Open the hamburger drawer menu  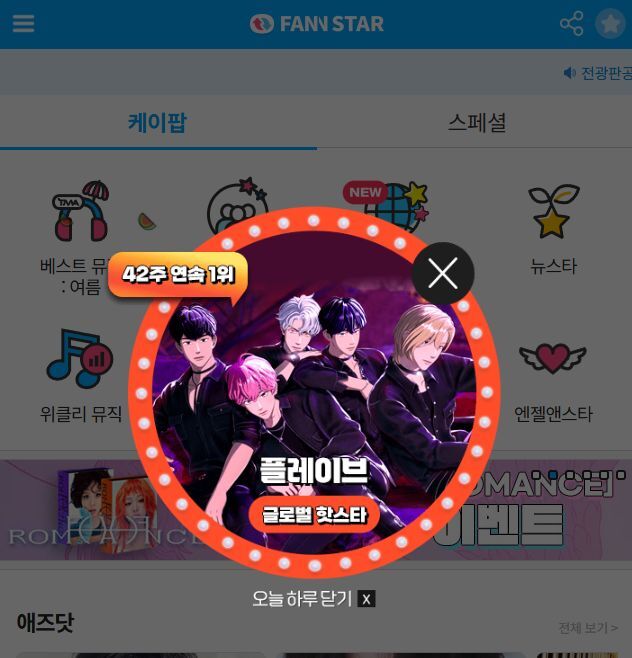[x=23, y=24]
